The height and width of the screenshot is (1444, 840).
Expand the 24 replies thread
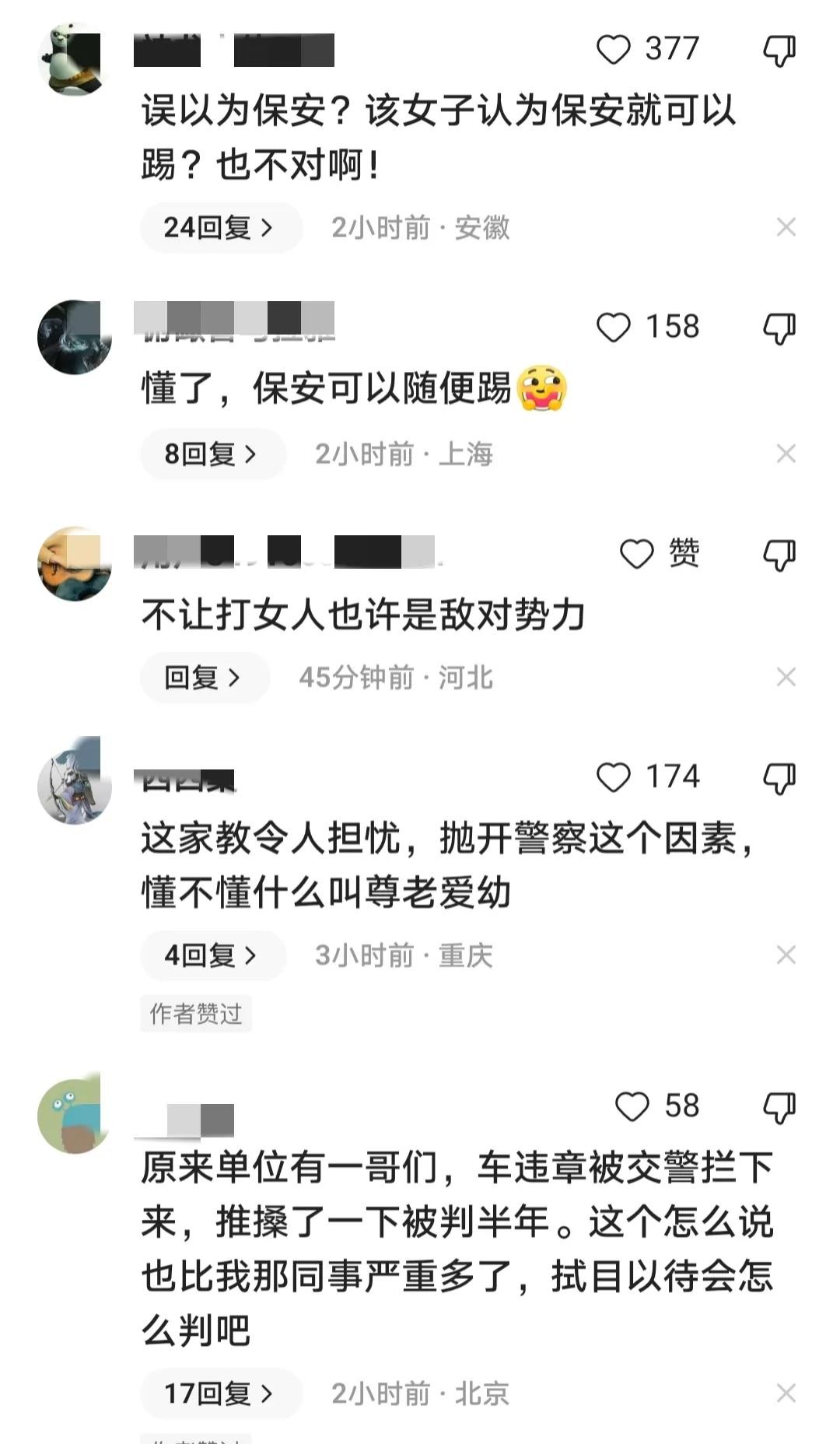pos(219,228)
